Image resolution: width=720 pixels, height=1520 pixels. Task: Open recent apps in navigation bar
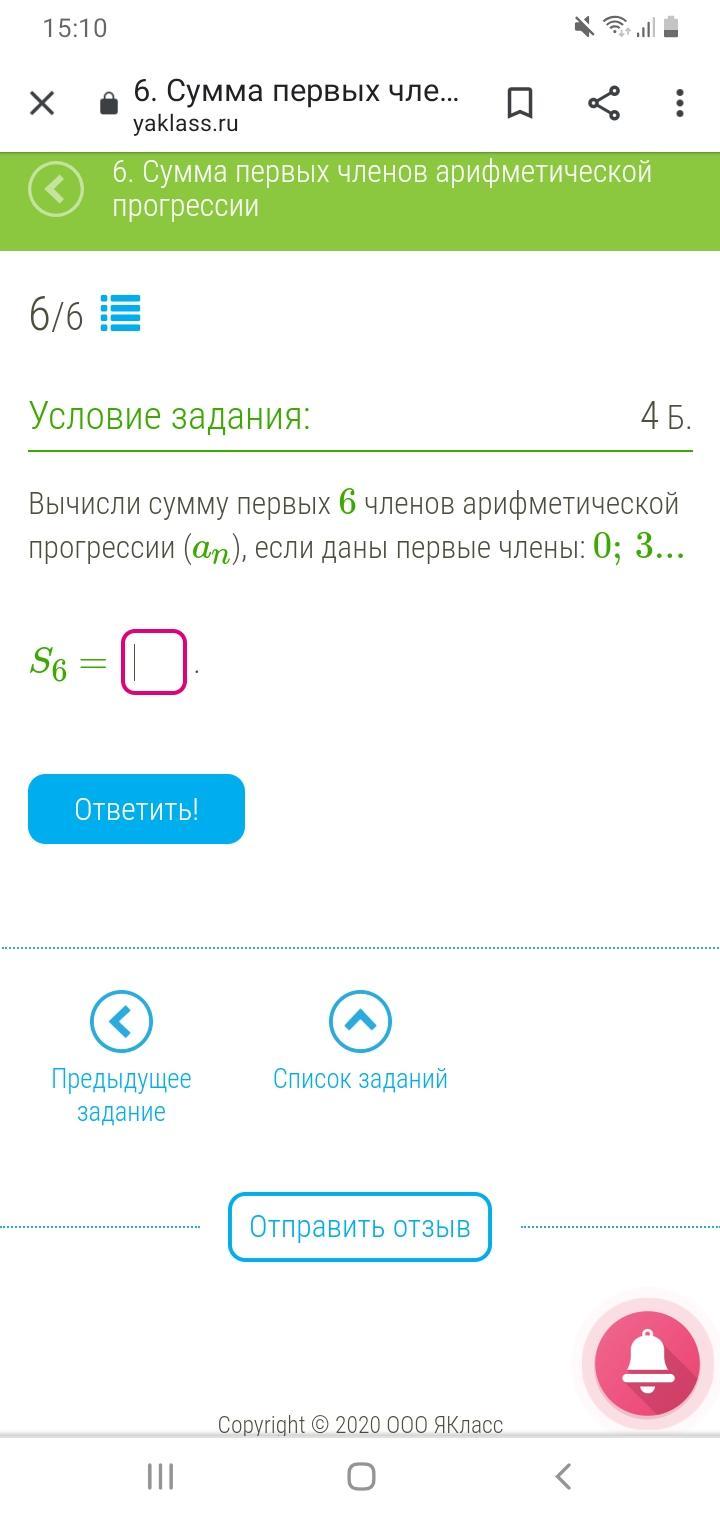160,1477
